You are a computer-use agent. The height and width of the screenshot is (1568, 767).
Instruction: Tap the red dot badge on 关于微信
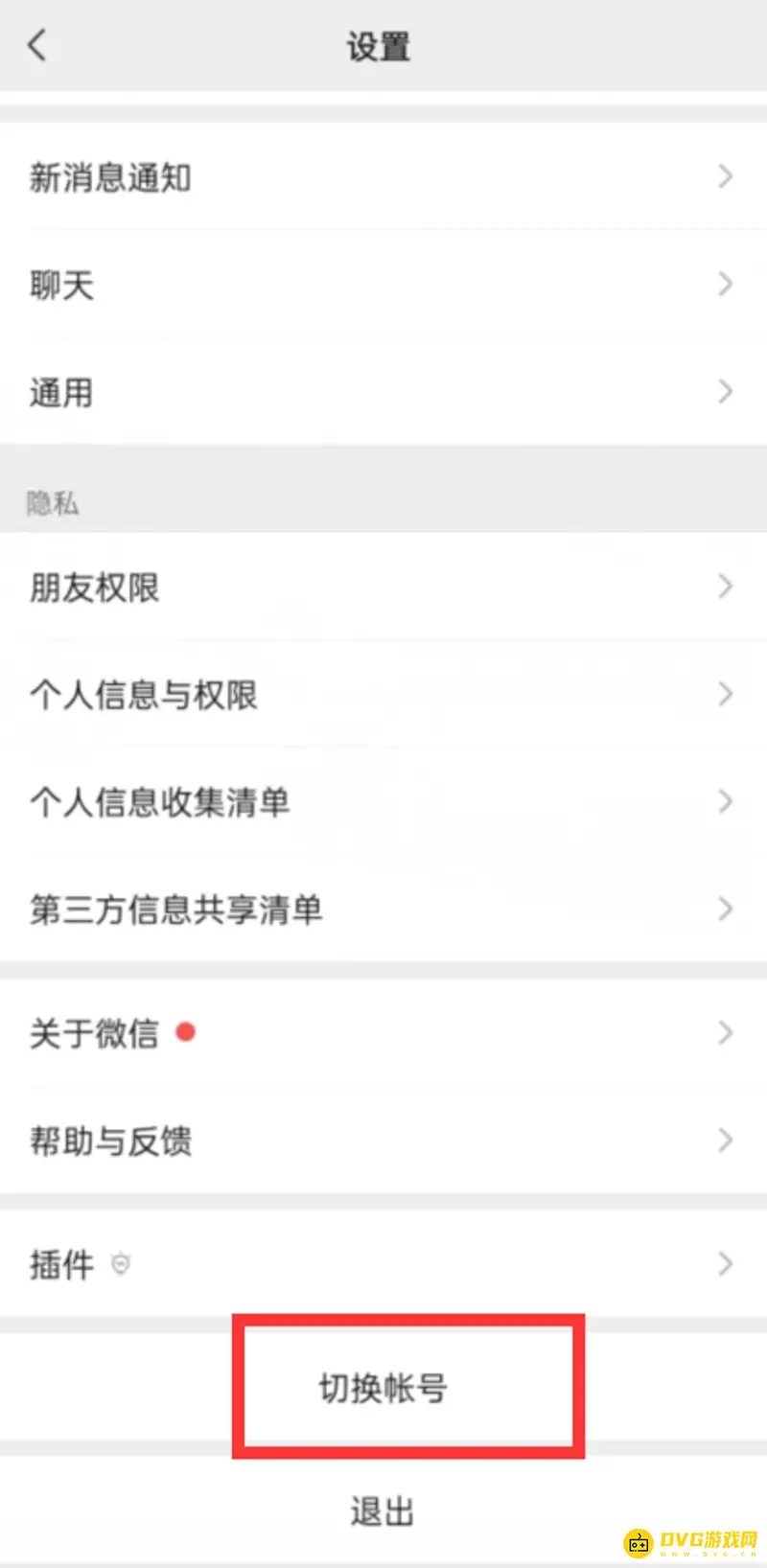click(185, 1032)
